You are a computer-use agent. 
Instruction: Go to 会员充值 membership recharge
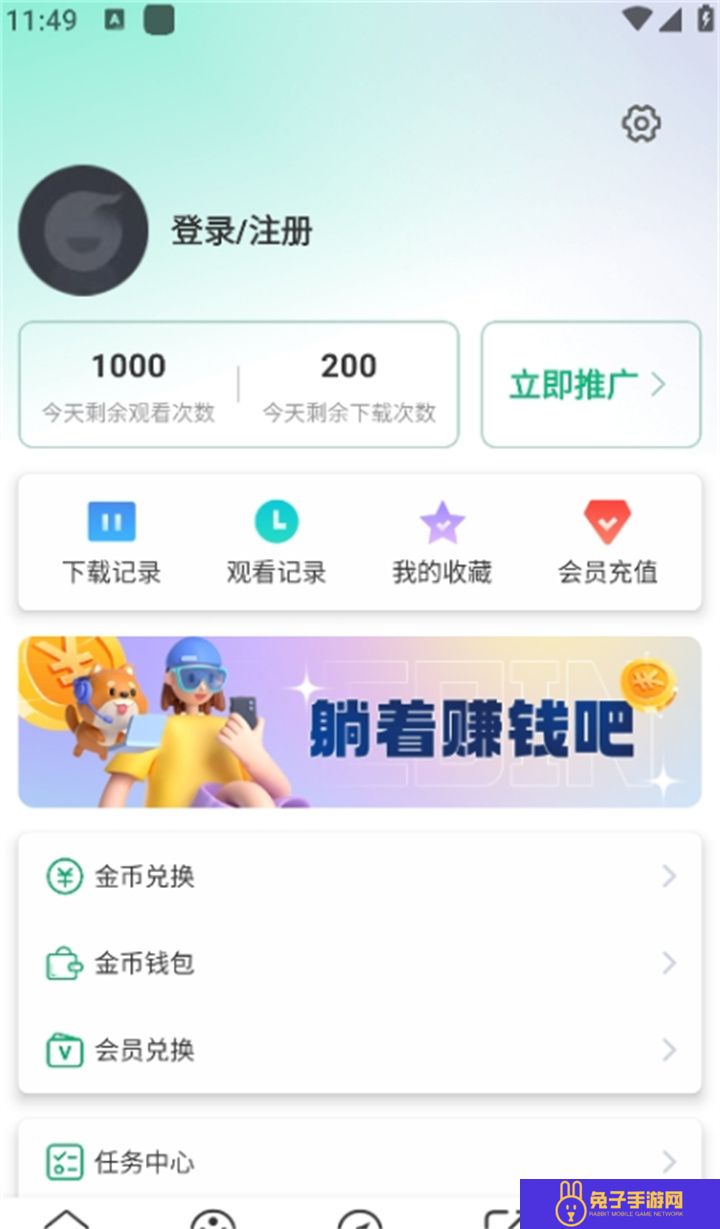(607, 543)
